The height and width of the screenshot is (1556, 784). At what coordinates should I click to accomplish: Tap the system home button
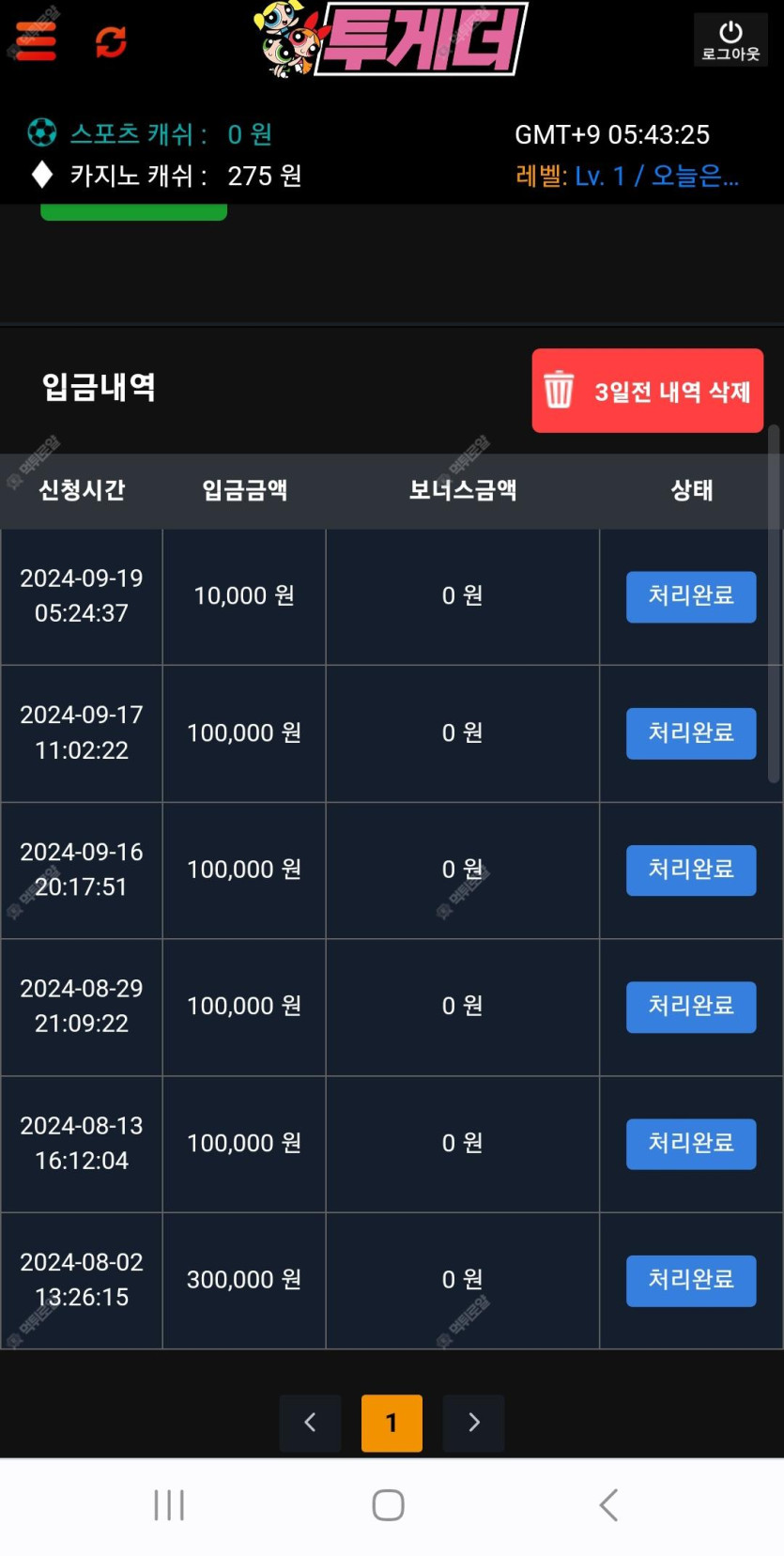pos(388,1504)
